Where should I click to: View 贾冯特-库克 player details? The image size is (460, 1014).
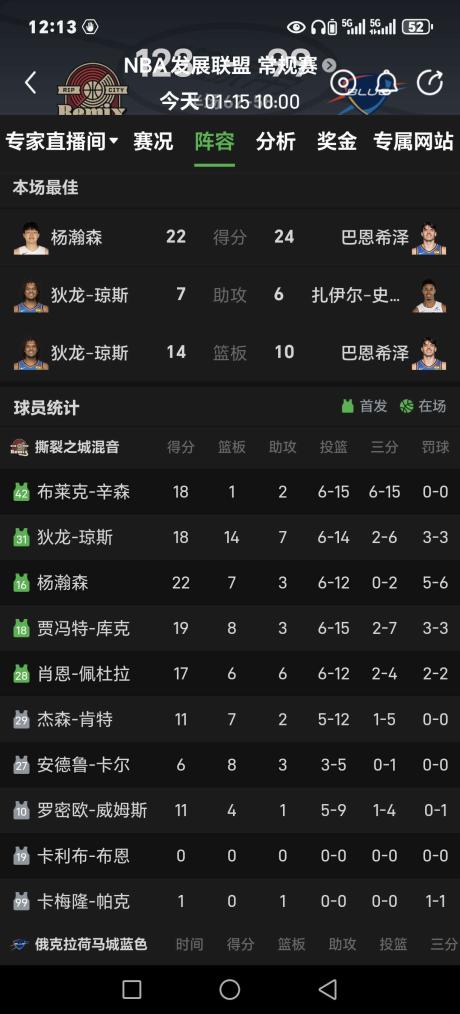[x=230, y=628]
